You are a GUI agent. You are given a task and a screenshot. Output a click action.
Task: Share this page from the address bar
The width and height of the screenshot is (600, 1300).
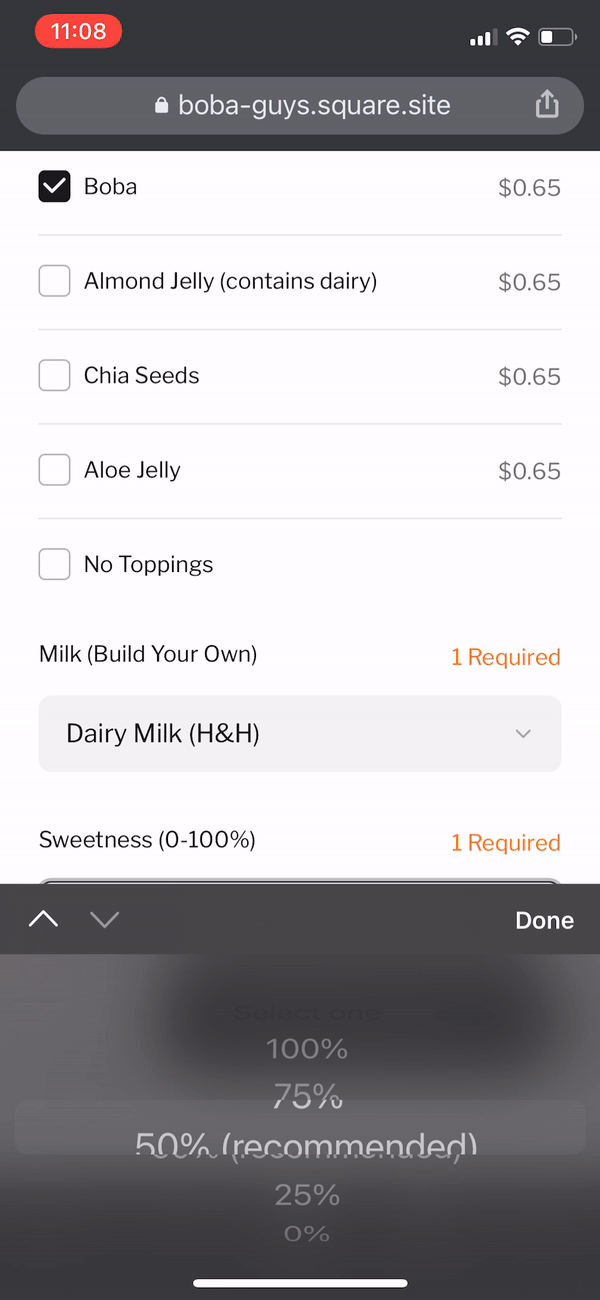point(546,105)
